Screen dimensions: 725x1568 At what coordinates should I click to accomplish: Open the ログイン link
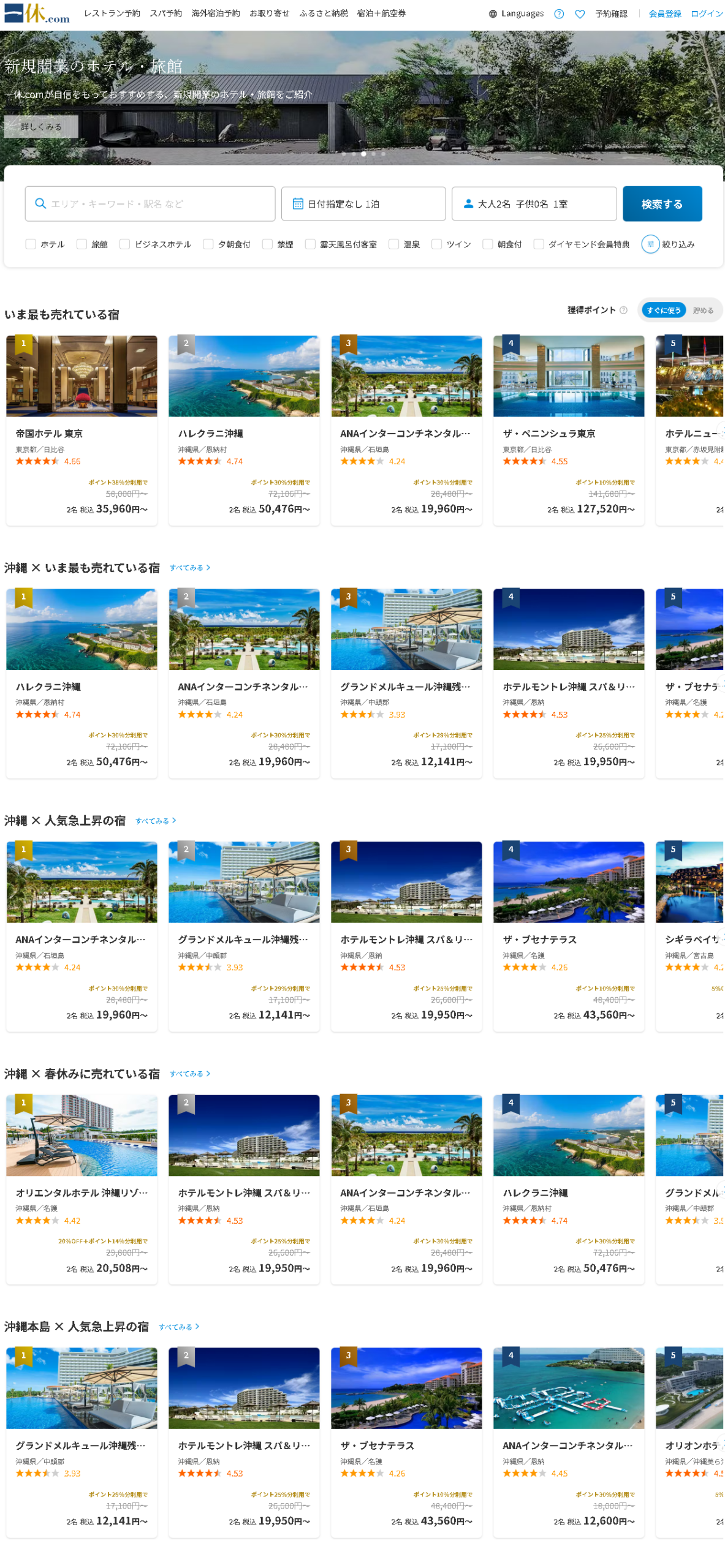706,13
